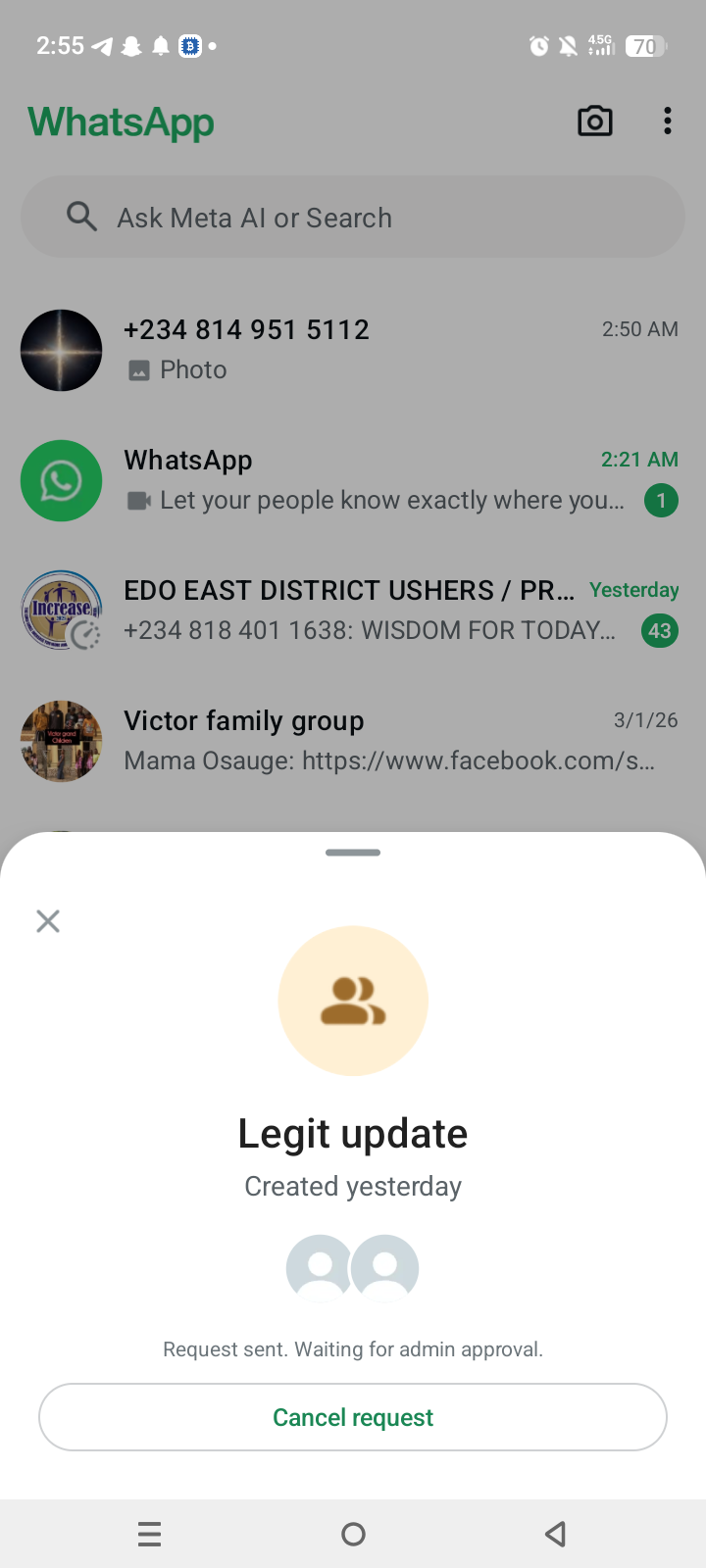The image size is (706, 1568).
Task: Cancel the group join request
Action: pos(353,1417)
